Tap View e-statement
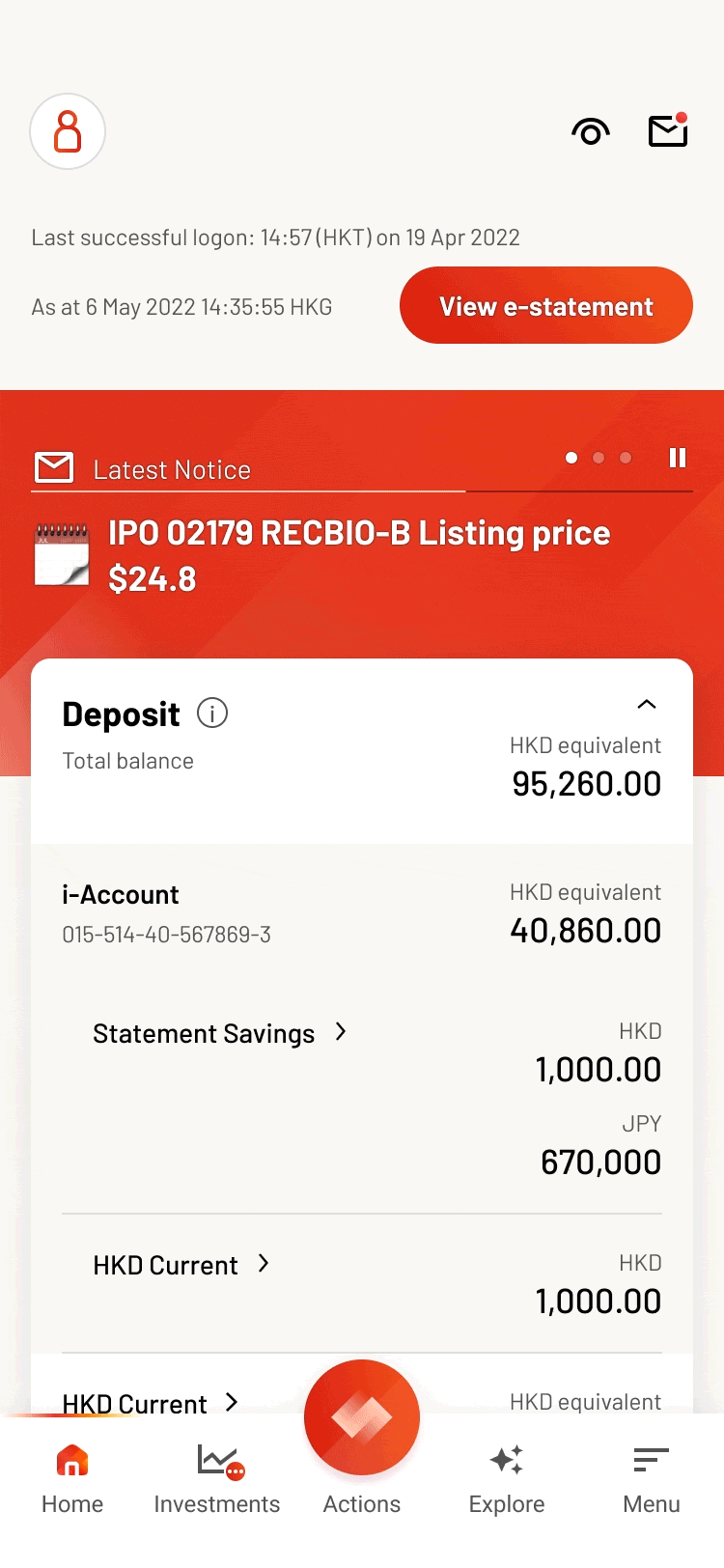This screenshot has height=1568, width=724. coord(546,306)
